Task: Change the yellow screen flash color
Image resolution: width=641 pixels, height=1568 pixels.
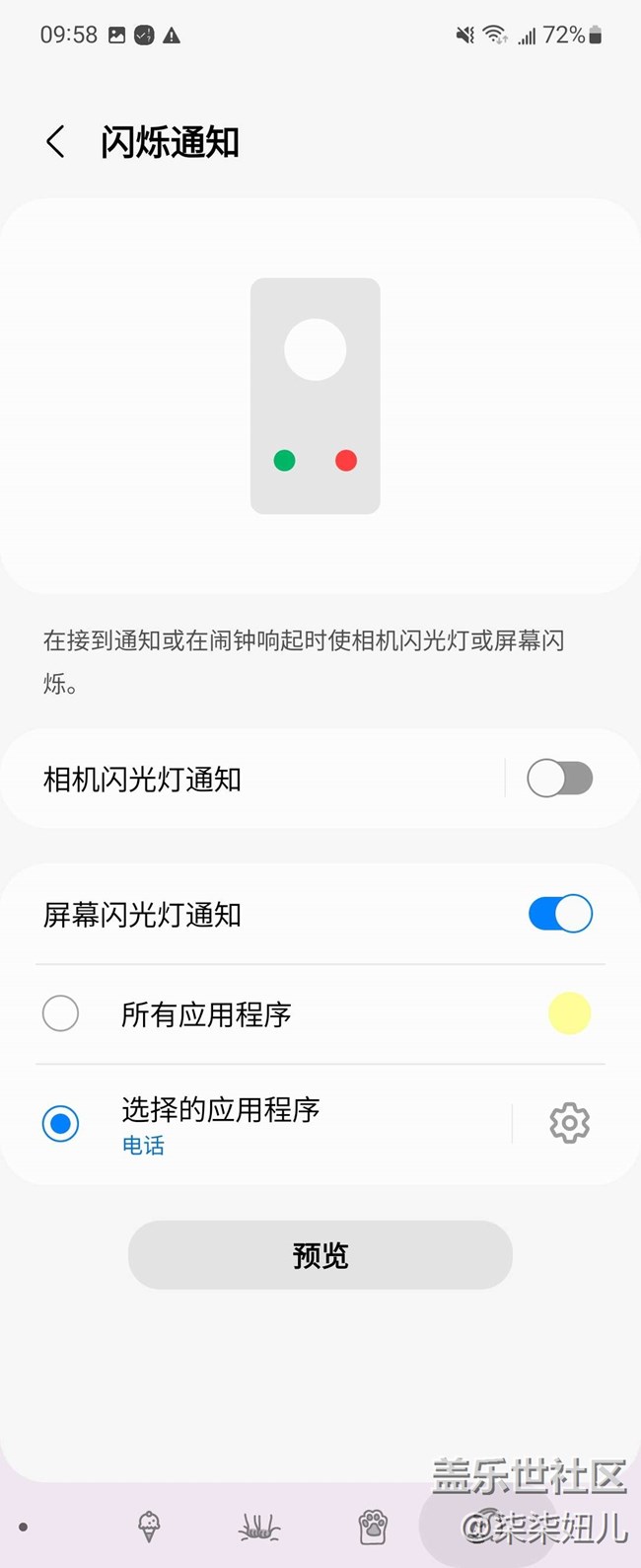Action: point(569,1013)
